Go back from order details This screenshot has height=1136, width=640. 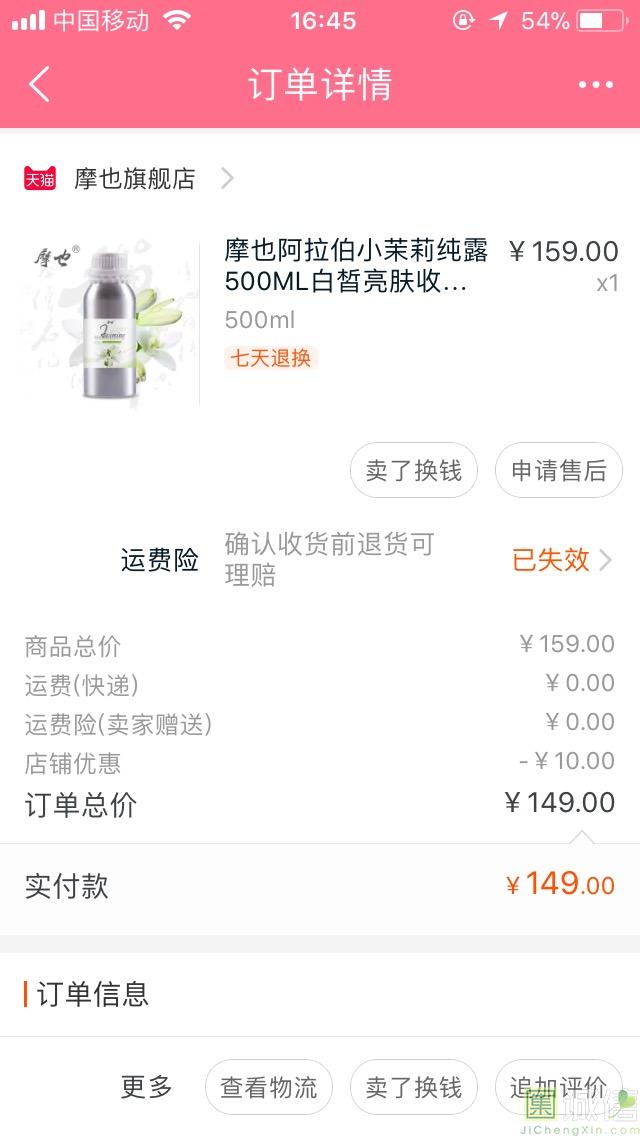point(40,85)
